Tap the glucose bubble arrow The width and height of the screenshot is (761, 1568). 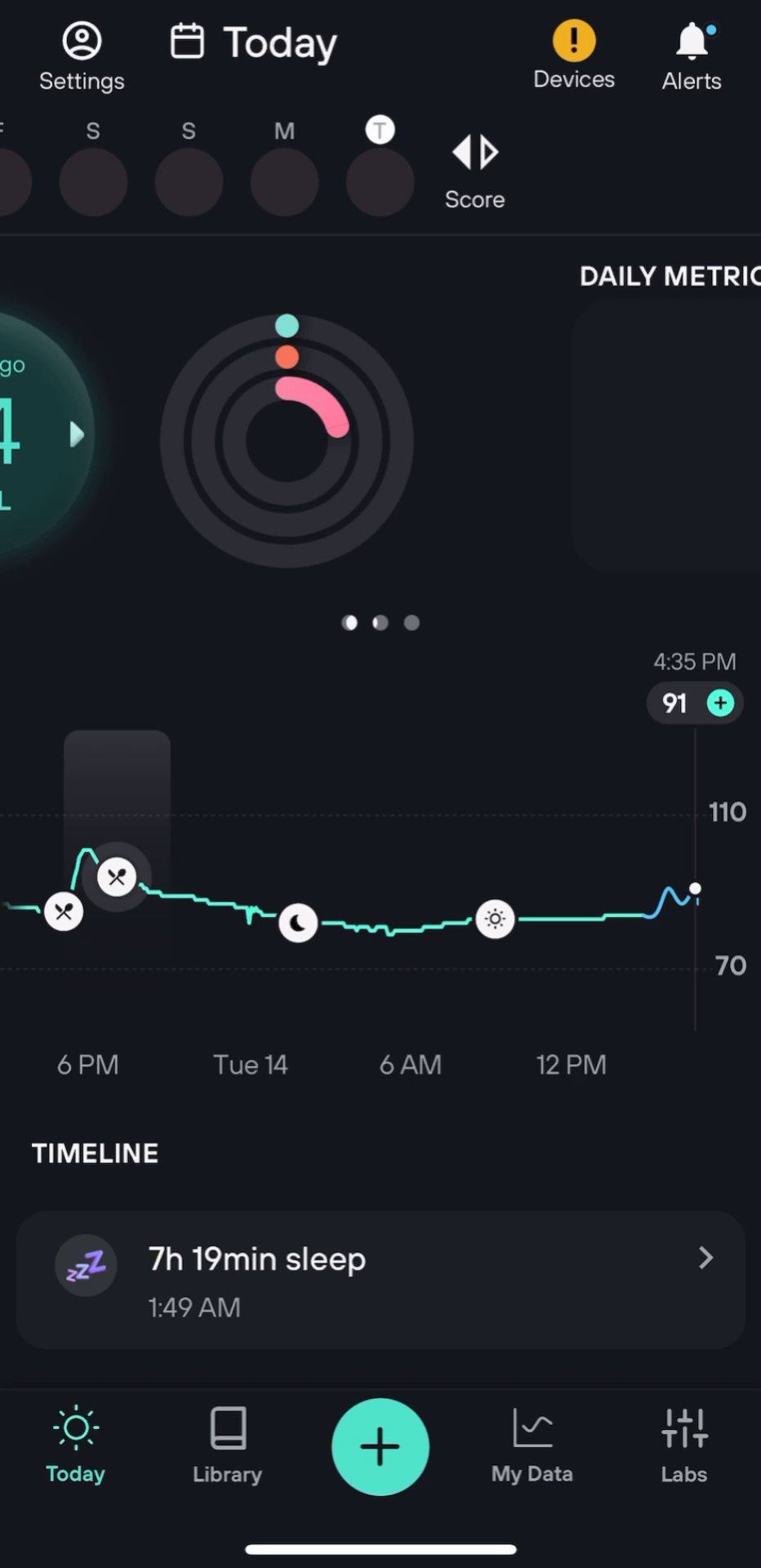(77, 434)
